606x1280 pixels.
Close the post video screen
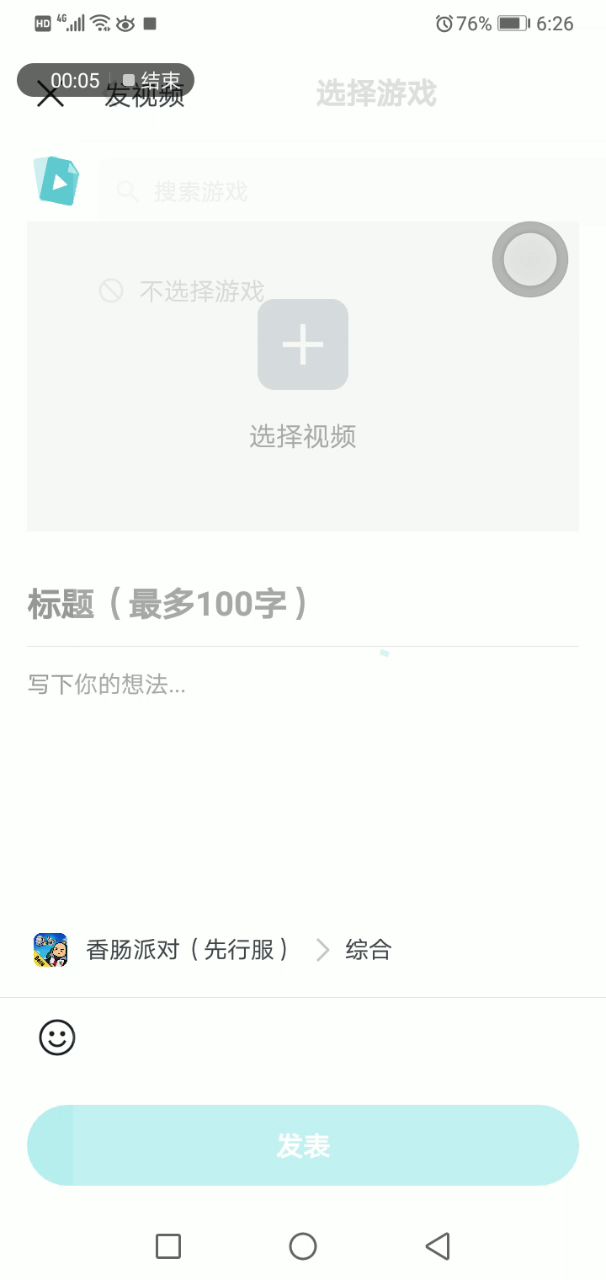click(49, 95)
